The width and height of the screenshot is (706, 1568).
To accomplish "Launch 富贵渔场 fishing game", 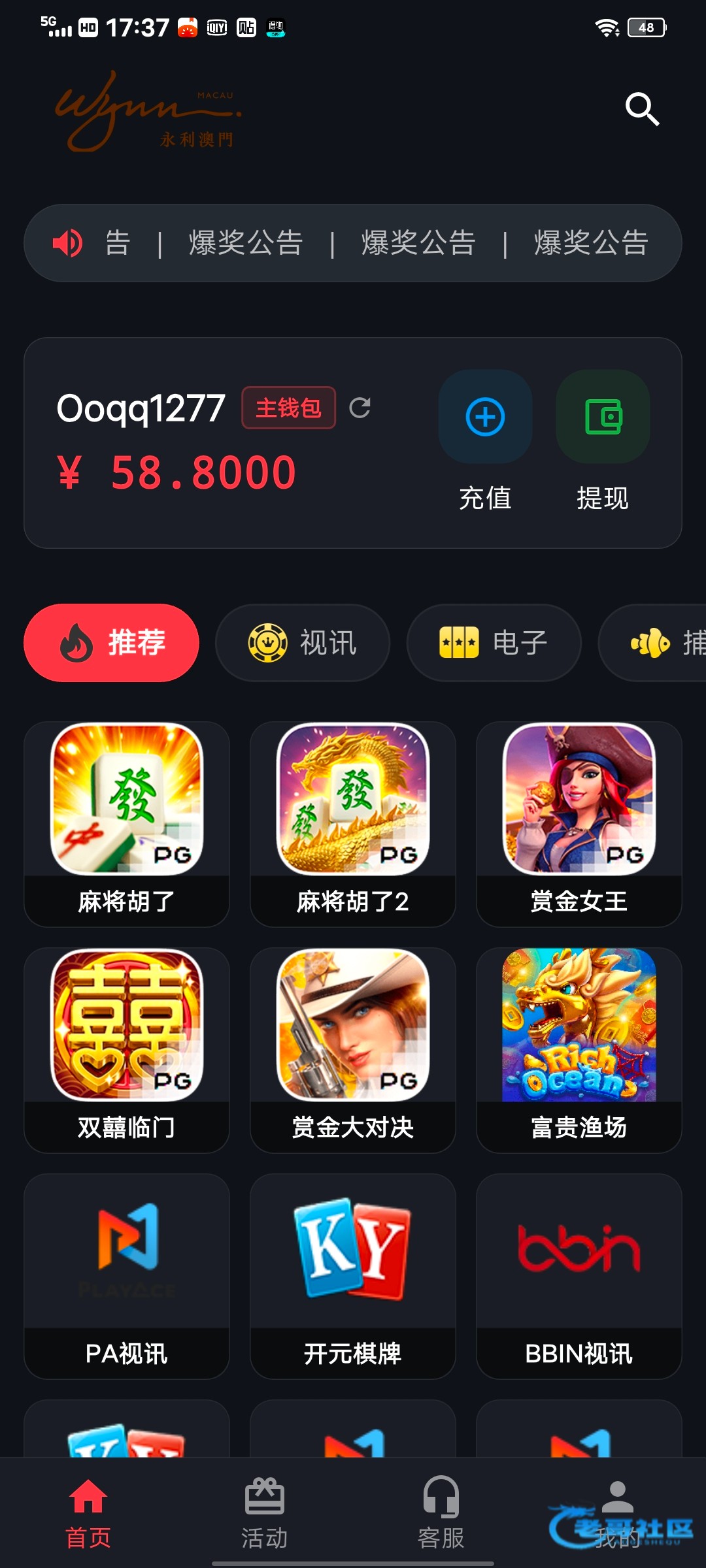I will tap(579, 1049).
